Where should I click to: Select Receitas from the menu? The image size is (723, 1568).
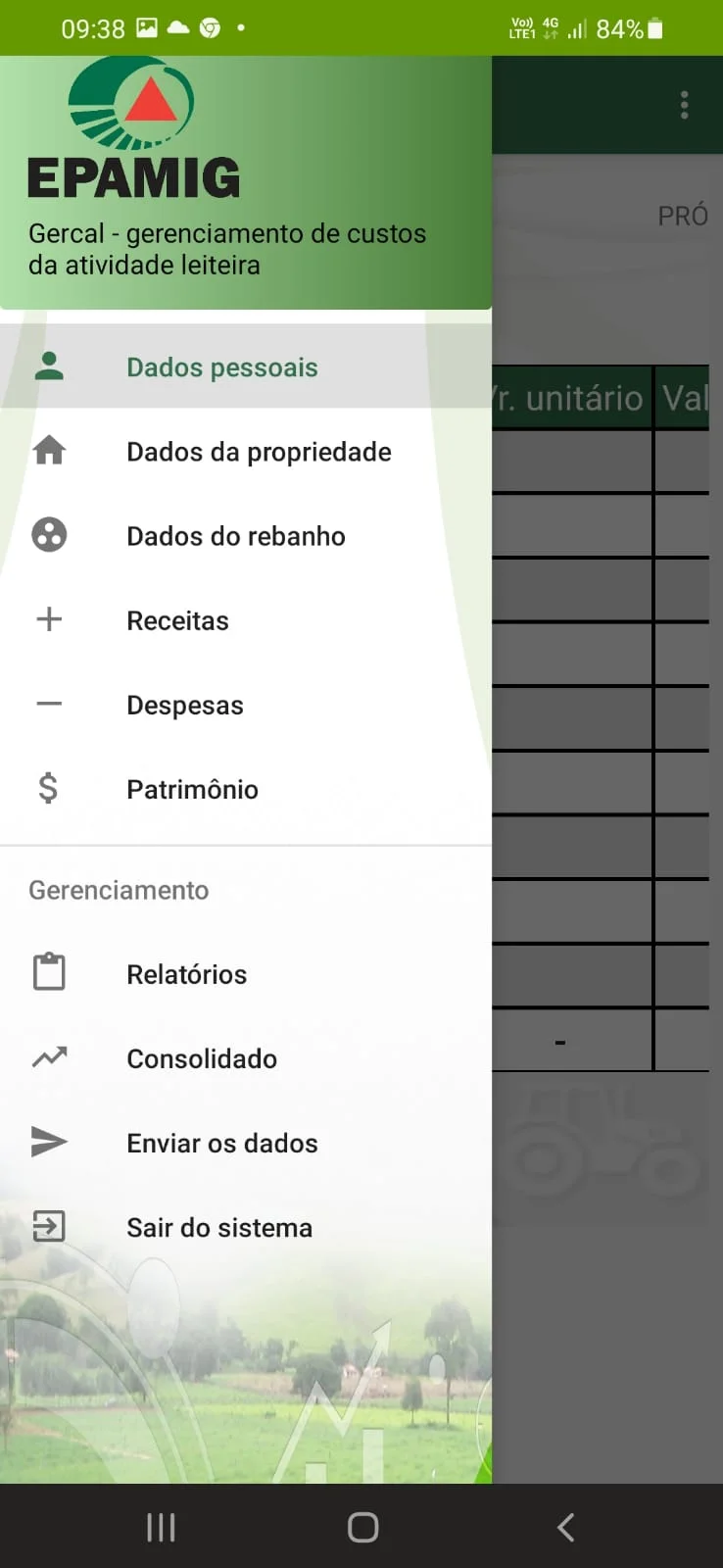177,620
